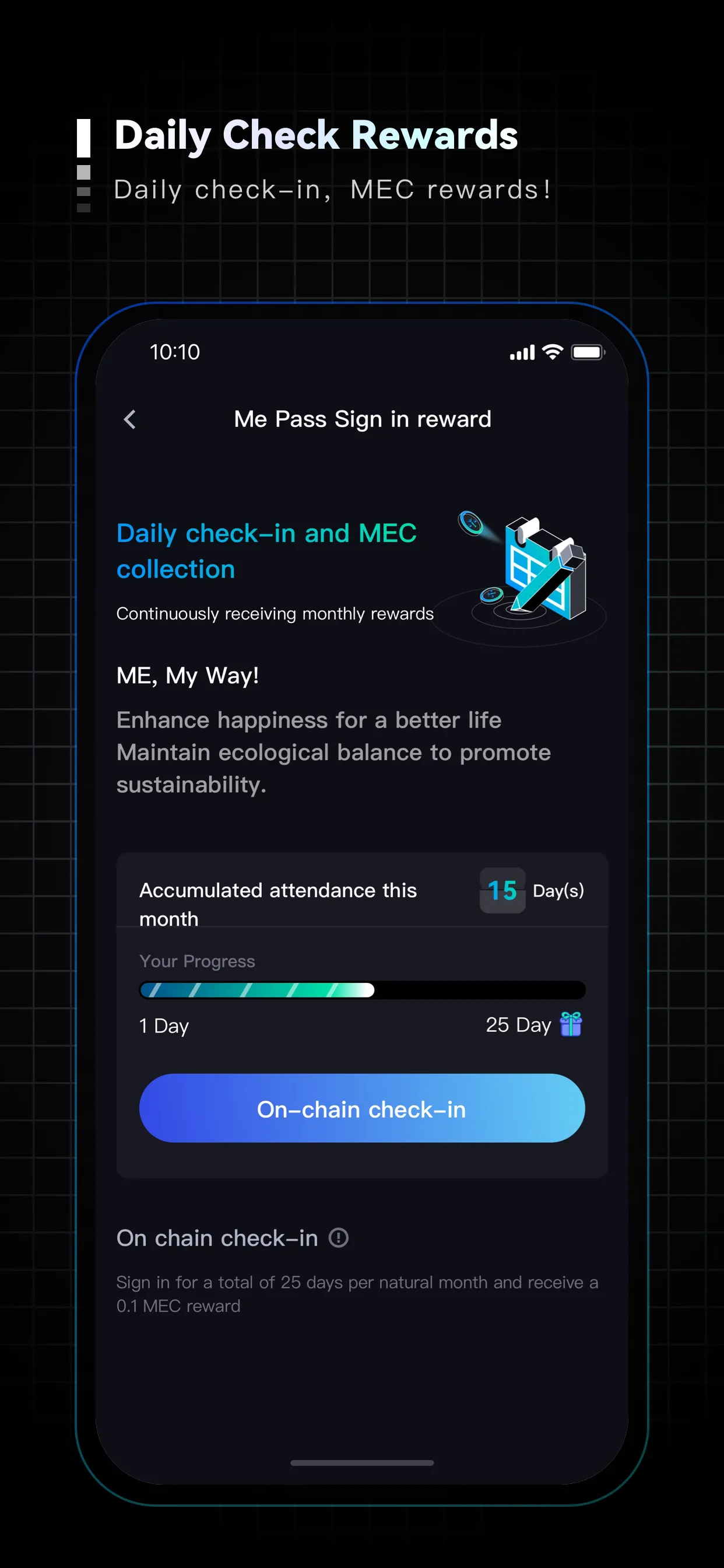This screenshot has width=724, height=1568.
Task: Tap the Your Progress bar
Action: 361,990
